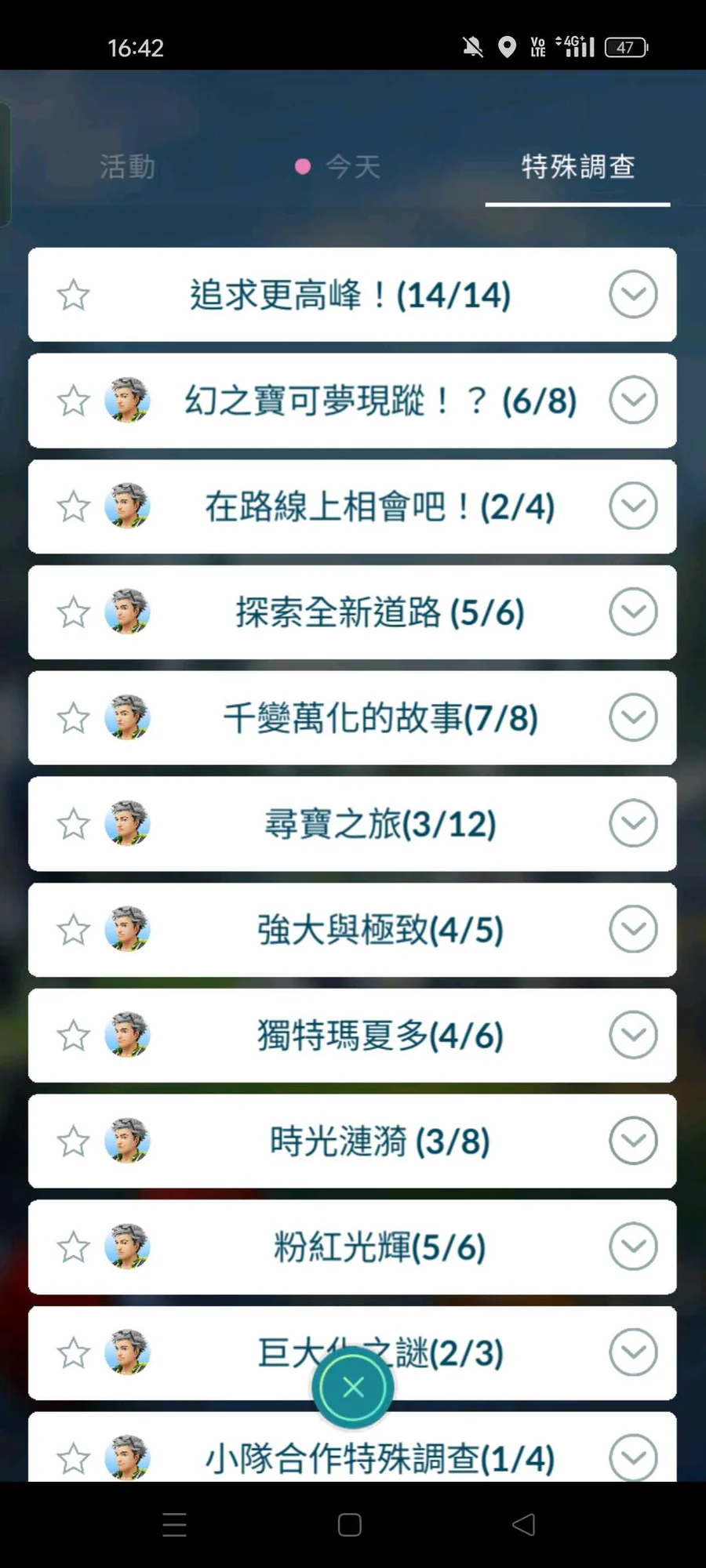
Task: Expand the 尋寶之旅(3/12) chevron
Action: pos(632,824)
